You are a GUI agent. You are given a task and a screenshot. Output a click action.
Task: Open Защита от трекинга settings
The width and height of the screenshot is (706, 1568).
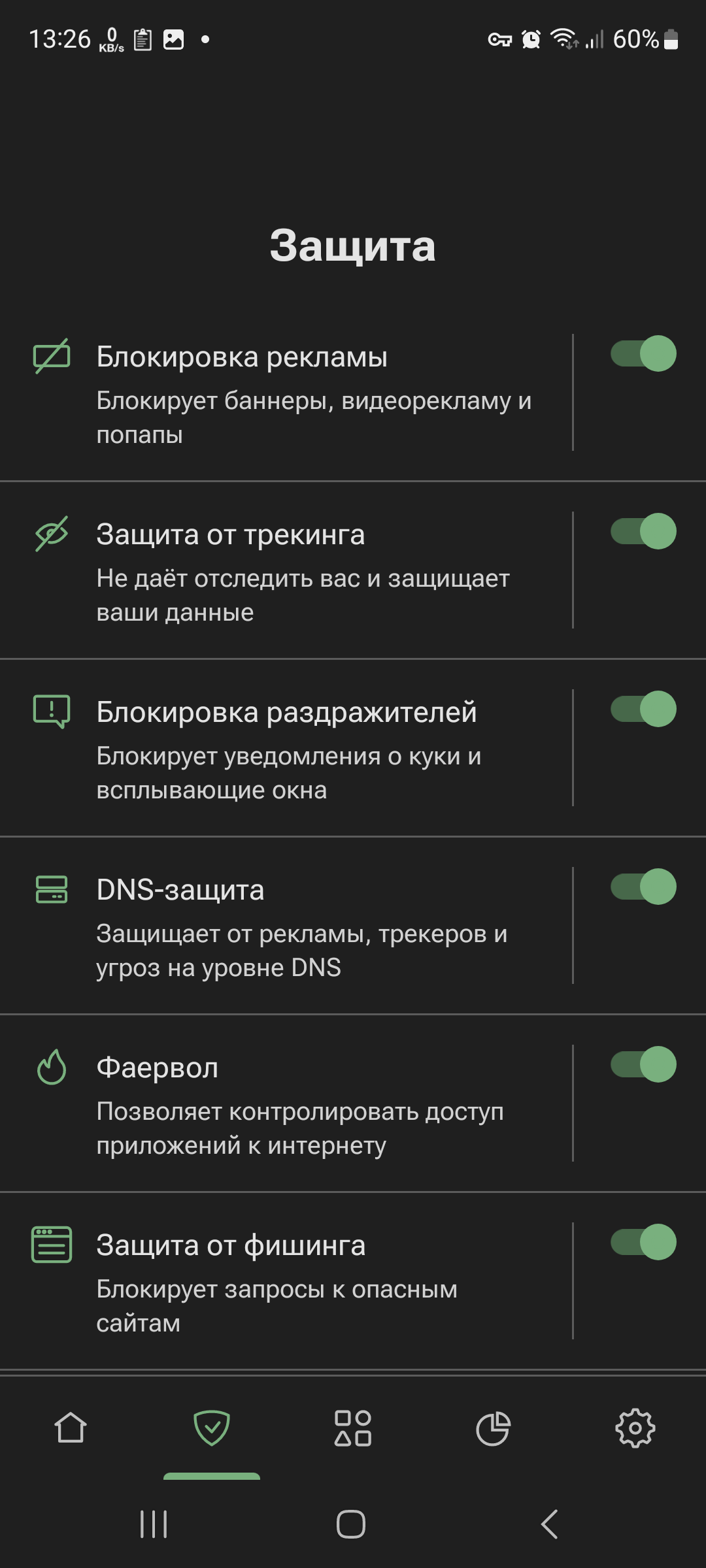tap(286, 570)
